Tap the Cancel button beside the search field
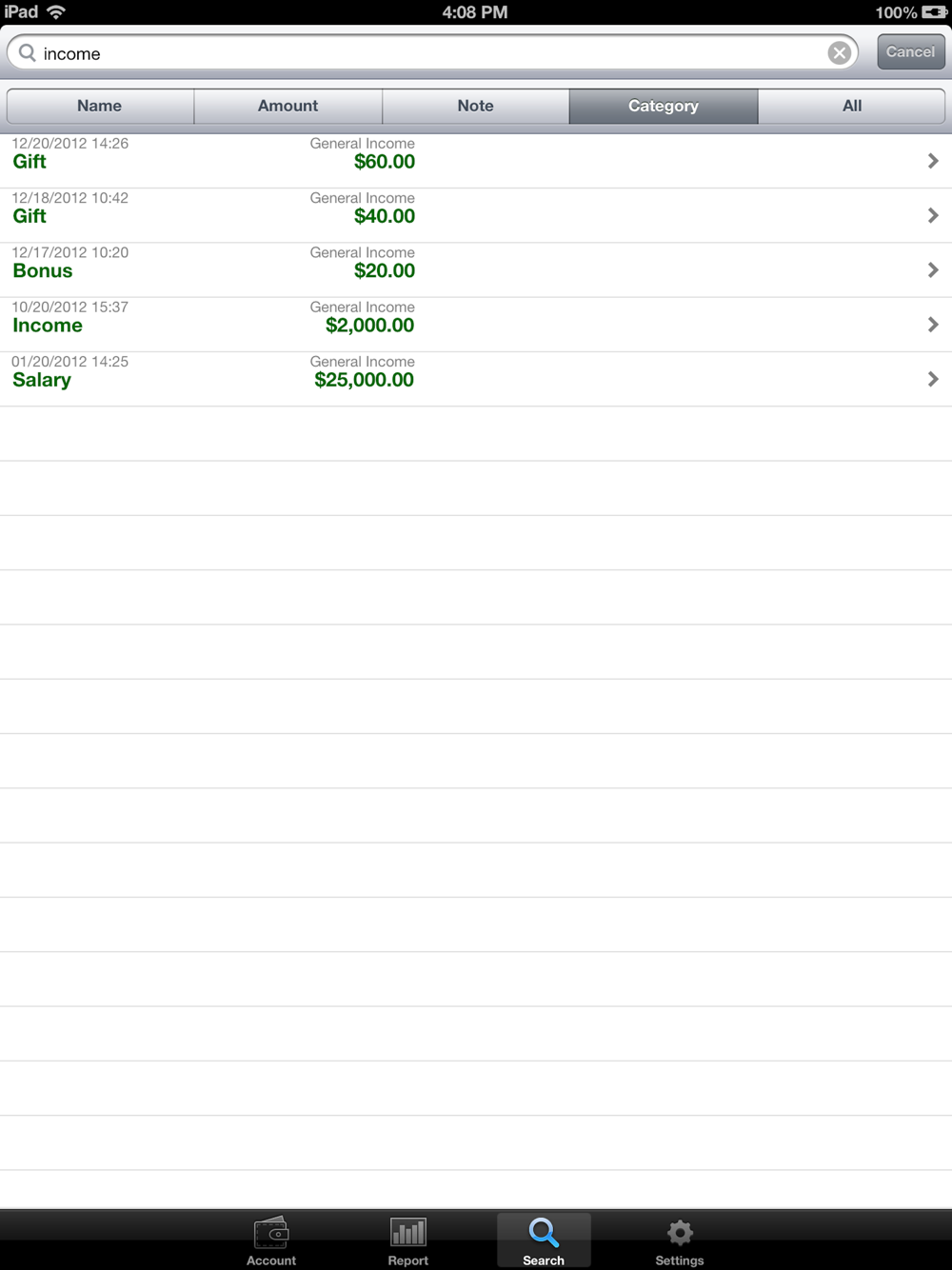Screen dimensions: 952x1270 click(911, 52)
